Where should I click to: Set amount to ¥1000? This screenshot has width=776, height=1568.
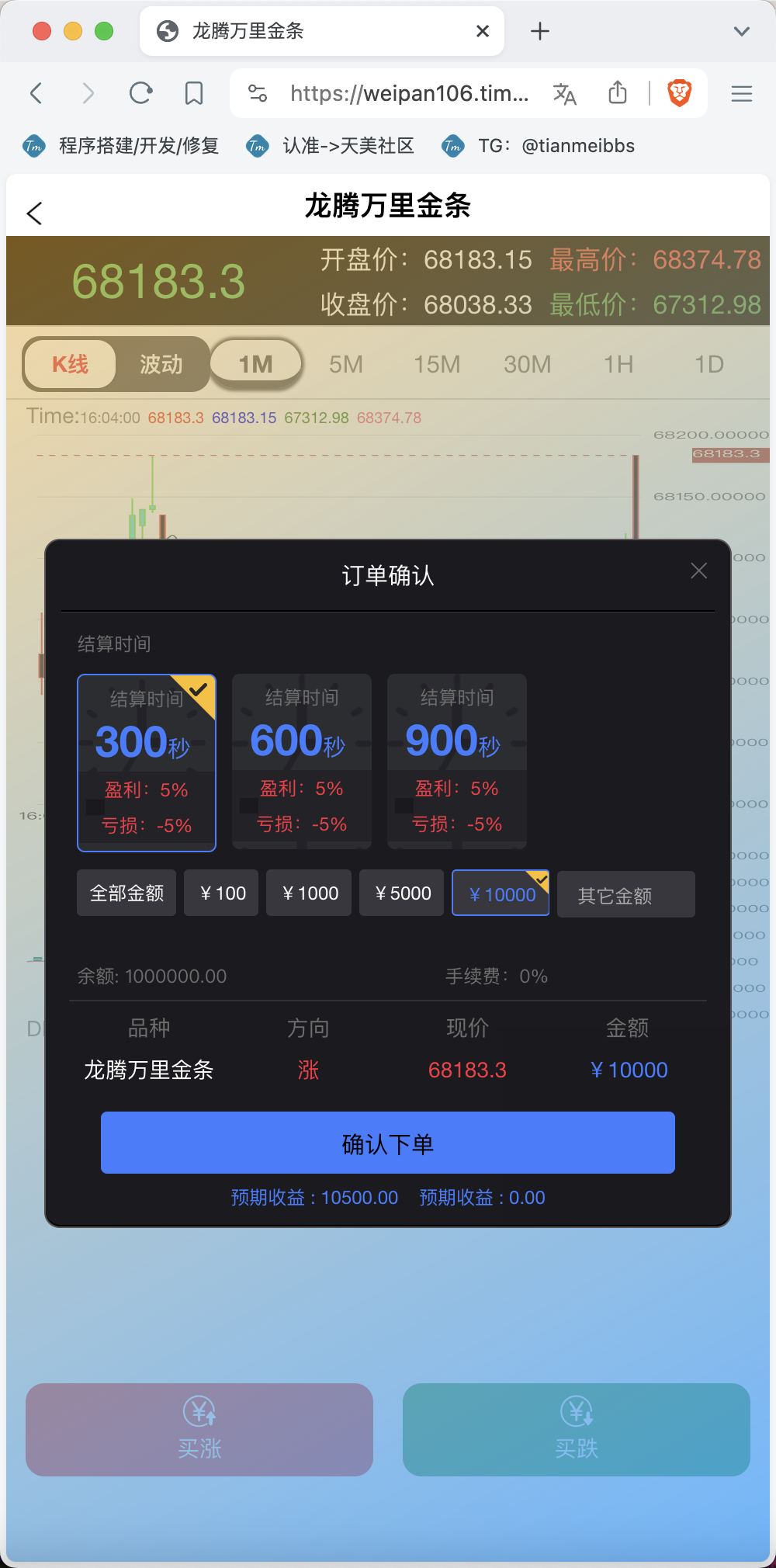tap(309, 893)
